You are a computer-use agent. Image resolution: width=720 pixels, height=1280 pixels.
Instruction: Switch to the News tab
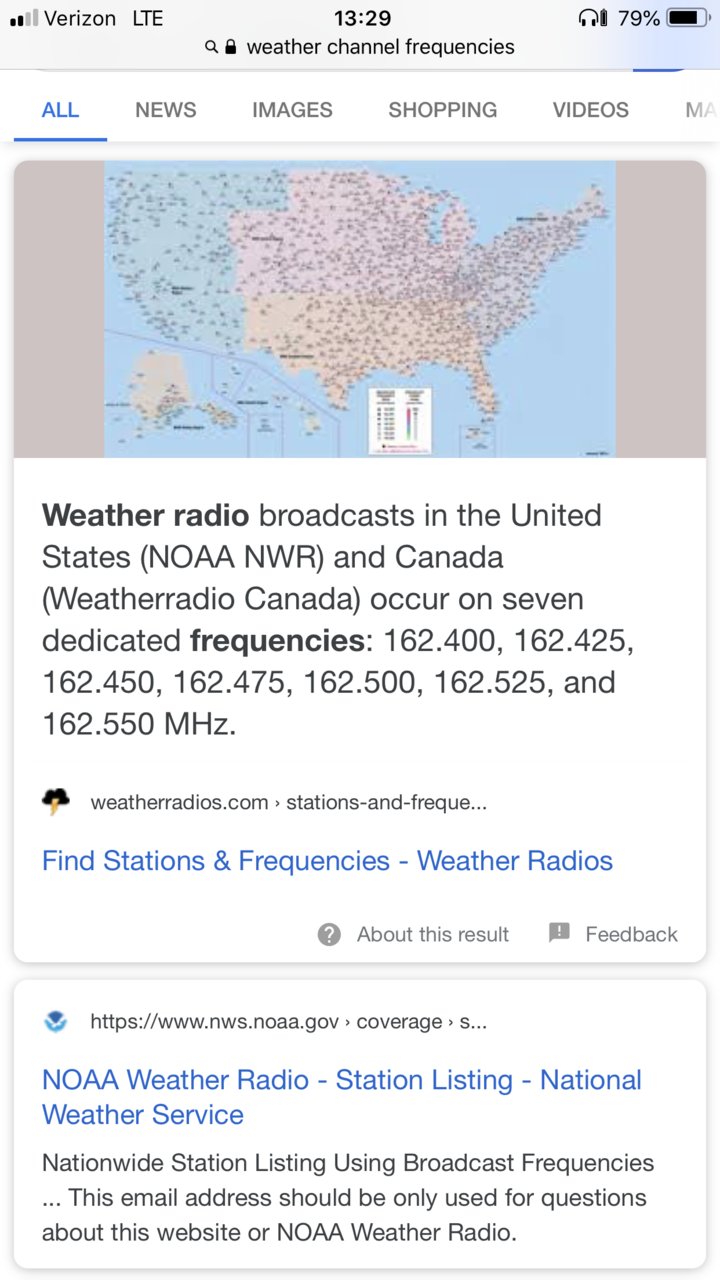[166, 110]
